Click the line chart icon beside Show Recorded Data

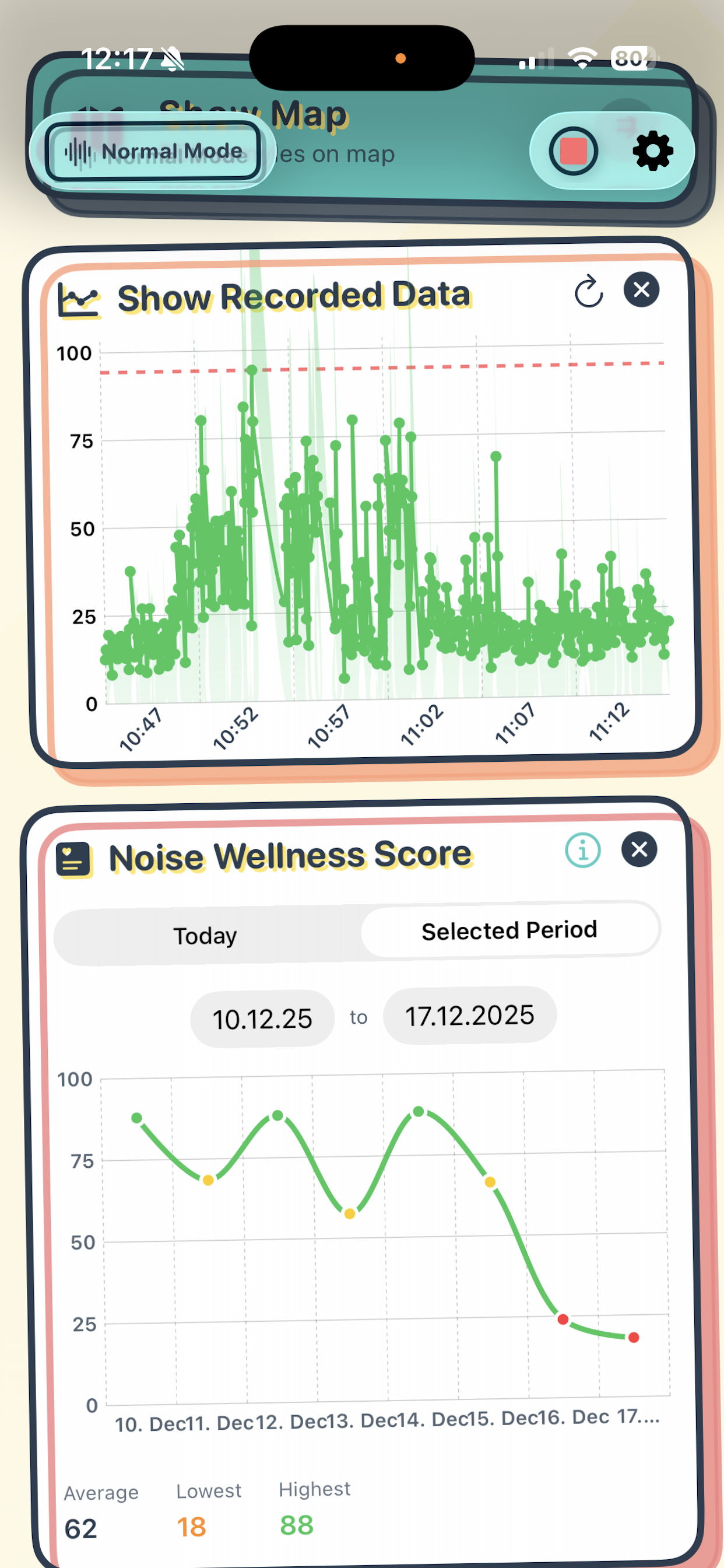tap(78, 296)
